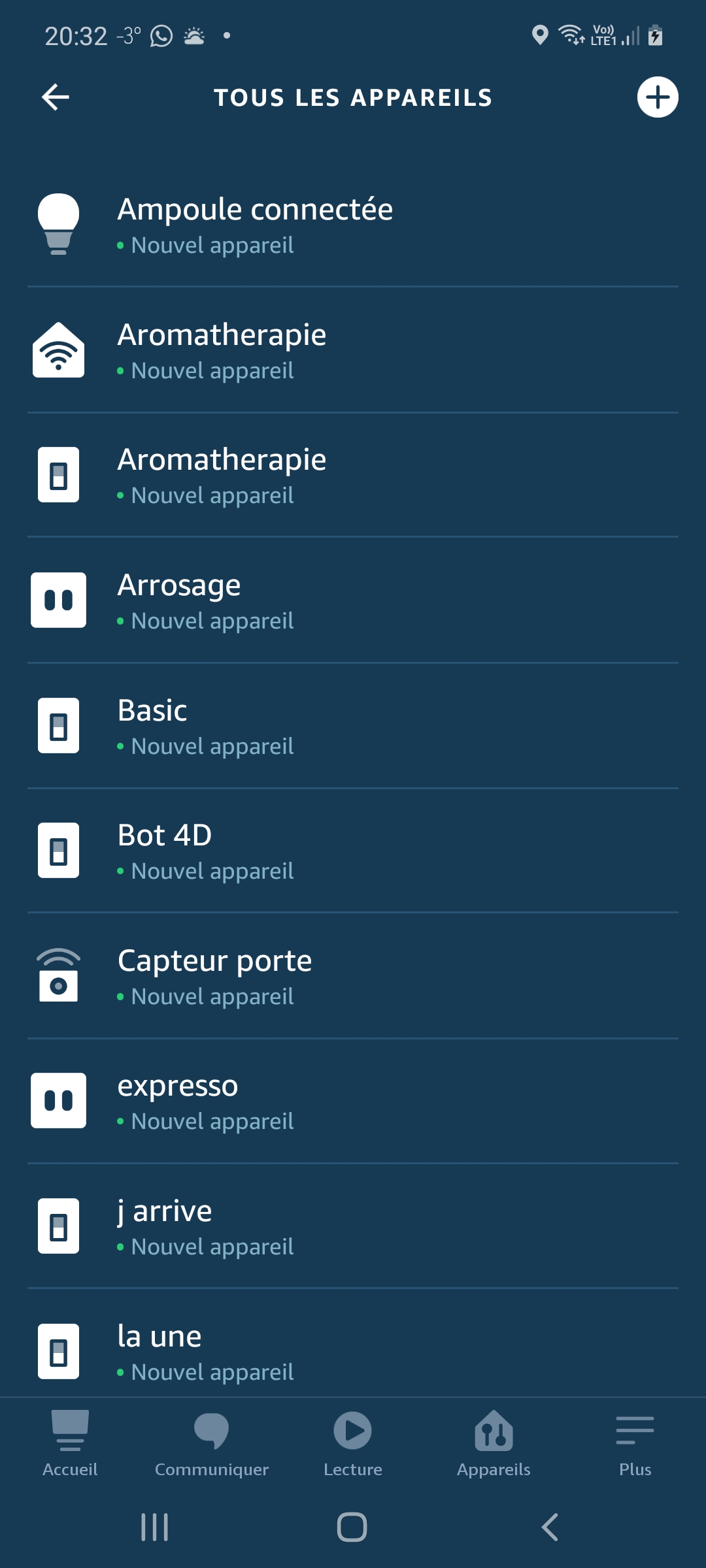Open Bot 4D device settings

353,851
